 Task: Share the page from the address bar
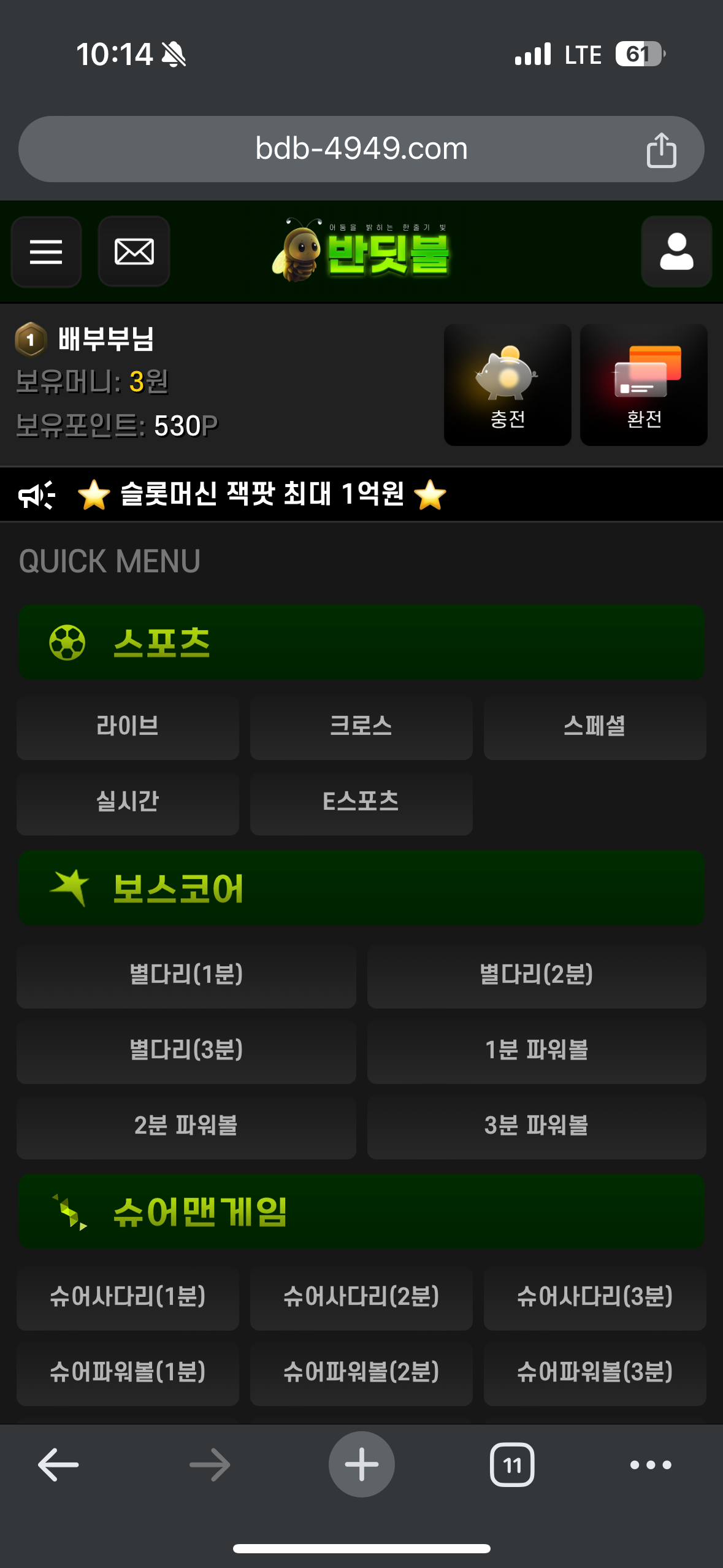(x=661, y=150)
